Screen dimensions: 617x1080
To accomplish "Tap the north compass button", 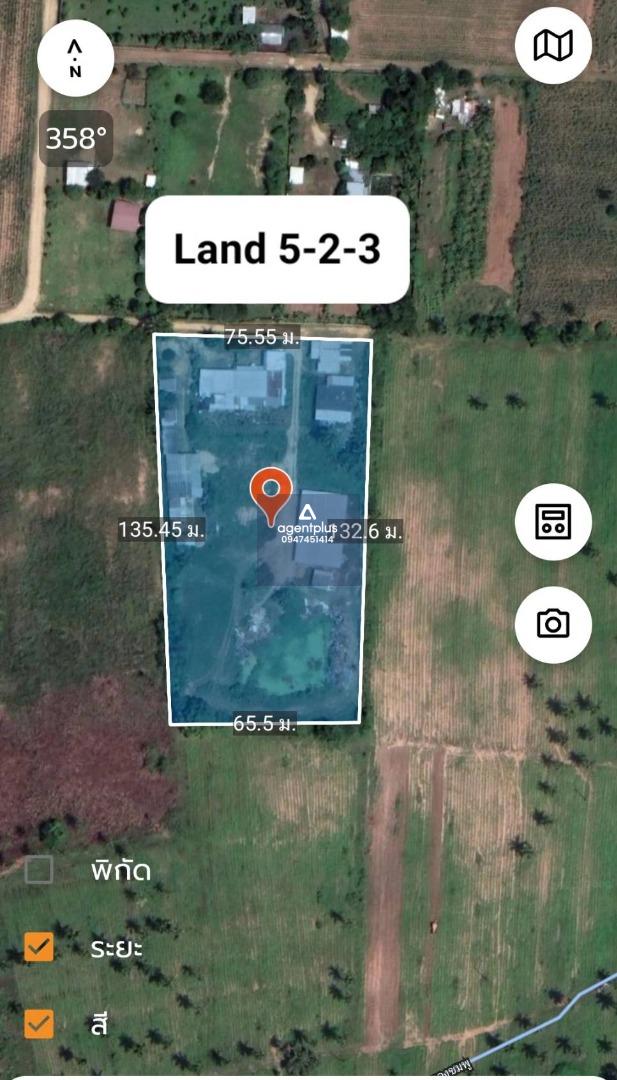I will [x=75, y=58].
